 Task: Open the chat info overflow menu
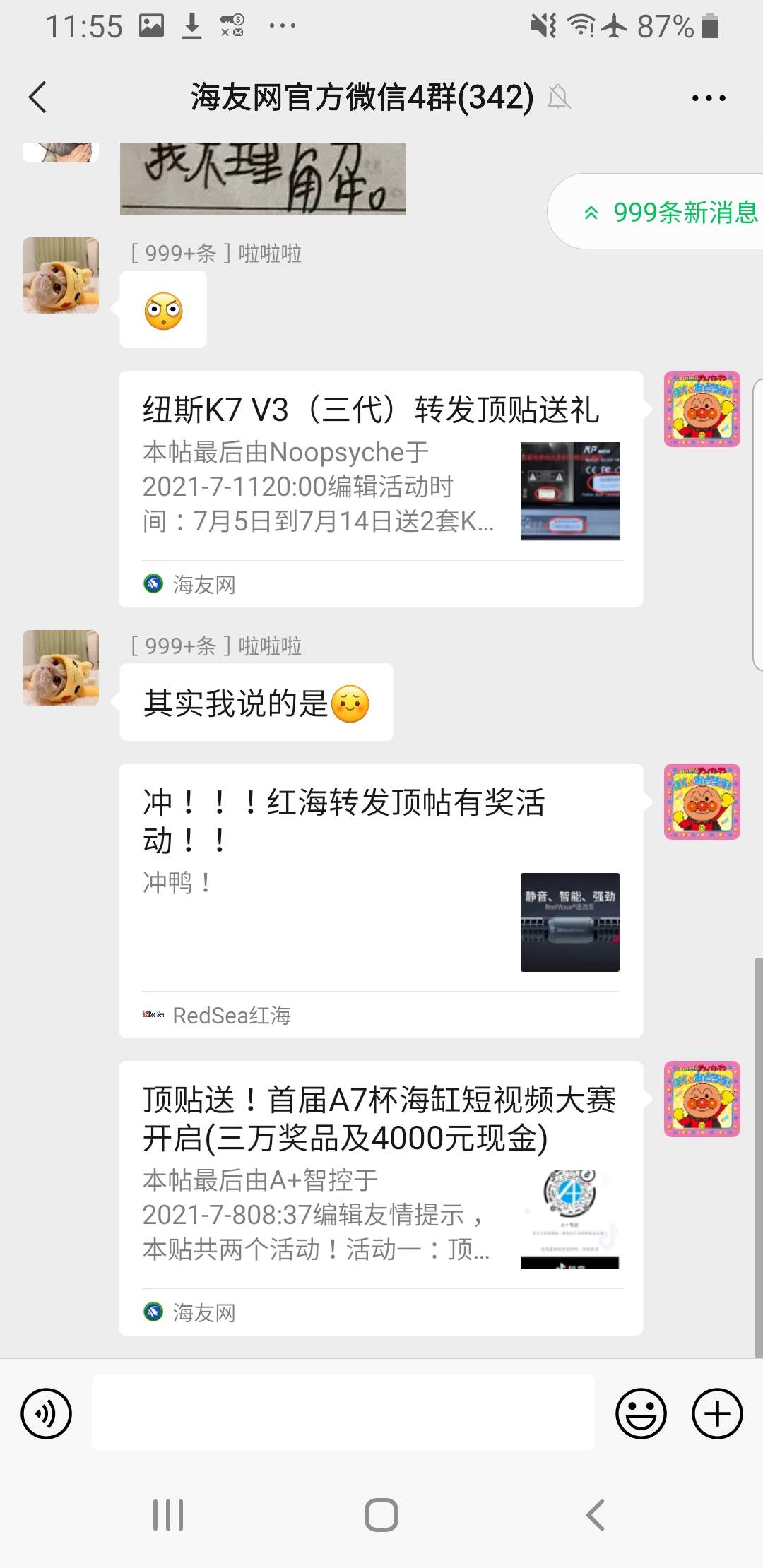[708, 98]
